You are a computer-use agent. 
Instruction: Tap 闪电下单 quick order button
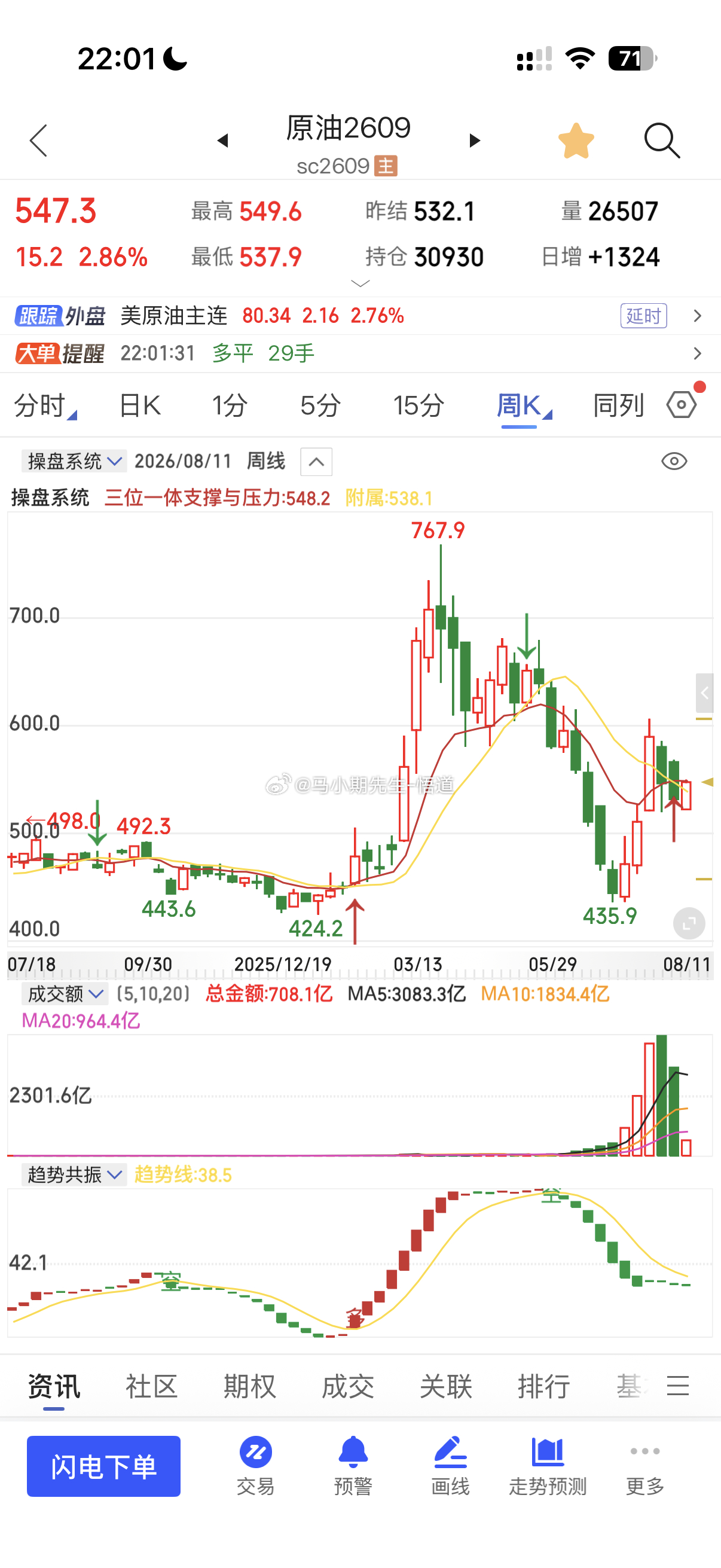tap(103, 1466)
